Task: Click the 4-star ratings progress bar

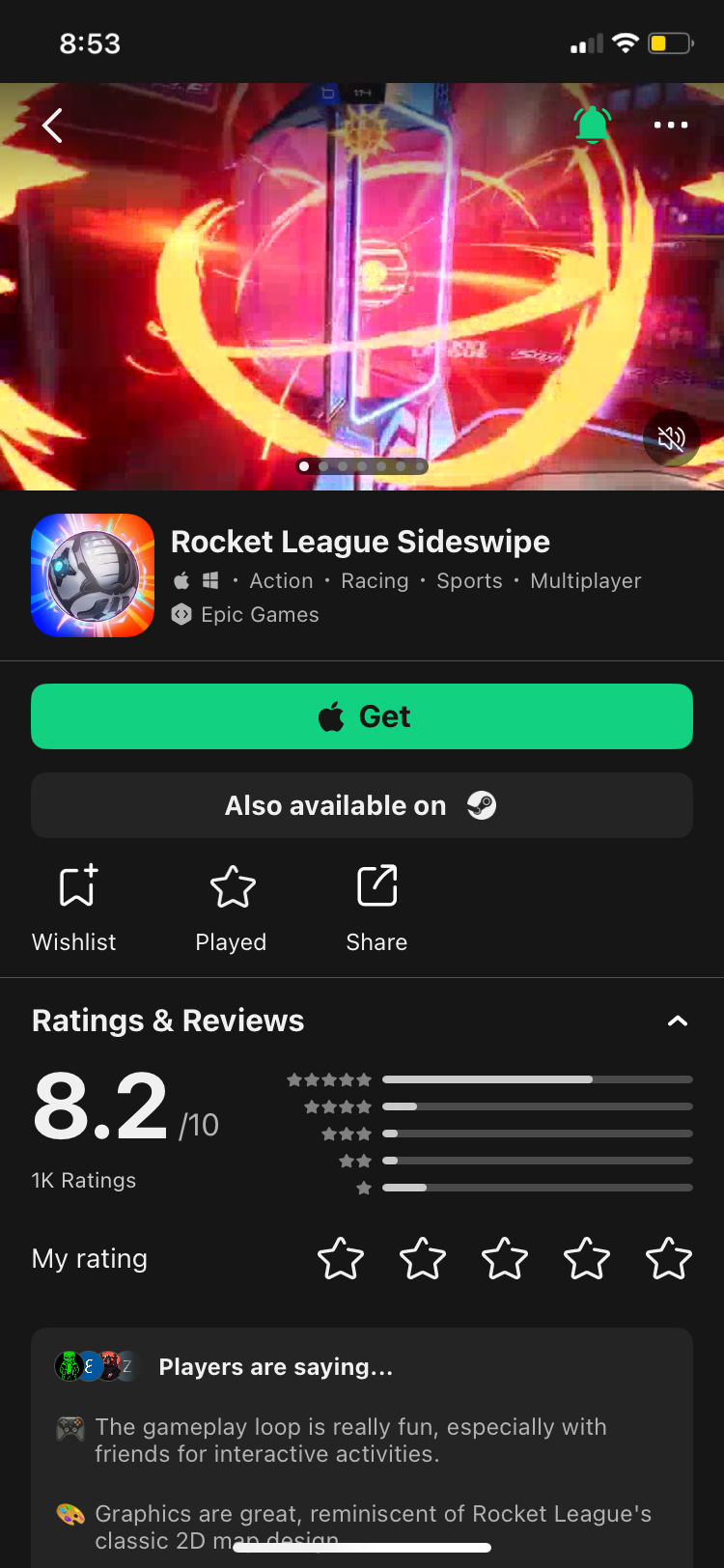Action: tap(538, 1106)
